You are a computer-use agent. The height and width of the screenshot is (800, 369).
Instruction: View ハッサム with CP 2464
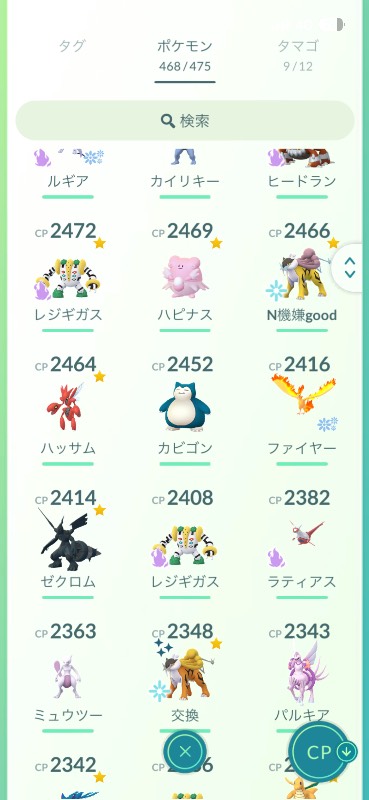point(68,410)
